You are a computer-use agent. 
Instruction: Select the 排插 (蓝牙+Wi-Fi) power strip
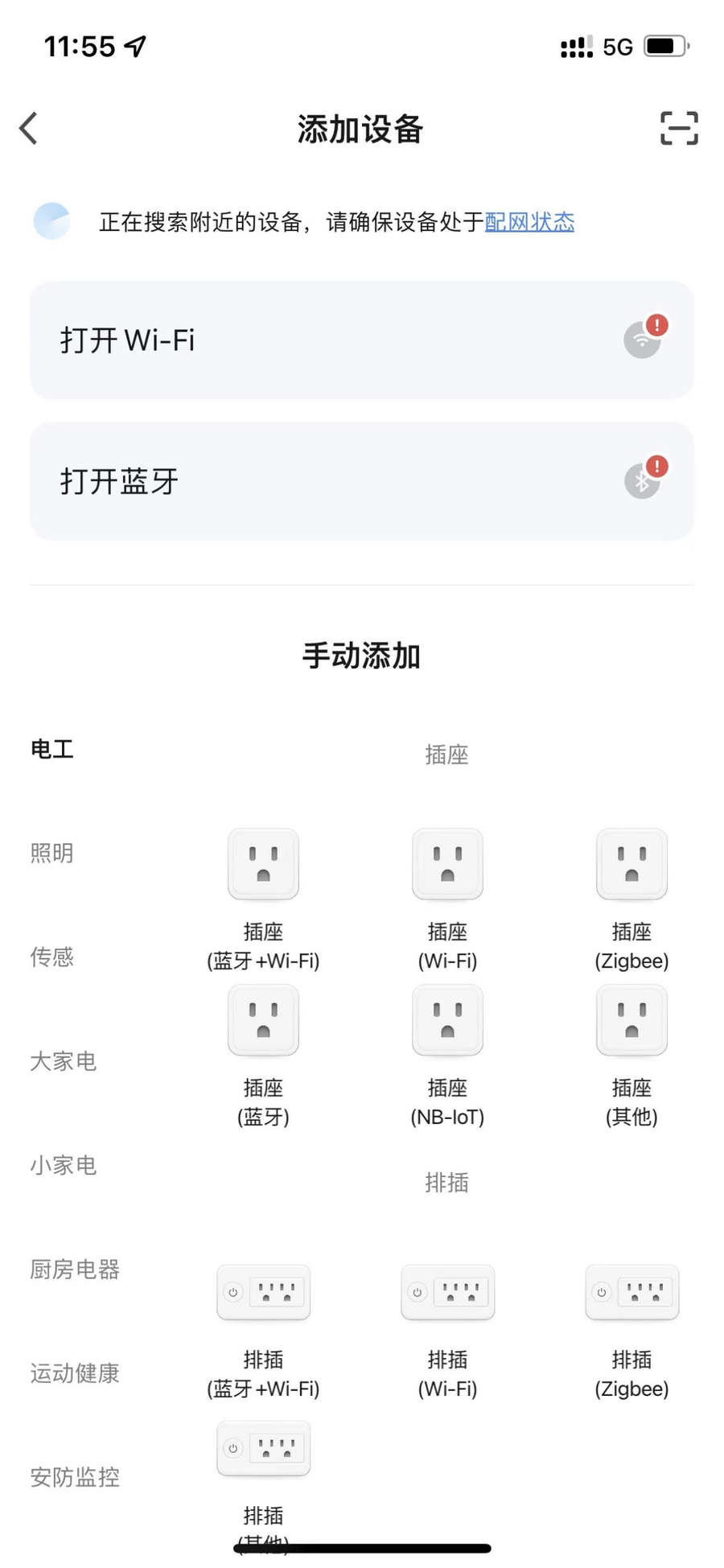coord(264,1293)
